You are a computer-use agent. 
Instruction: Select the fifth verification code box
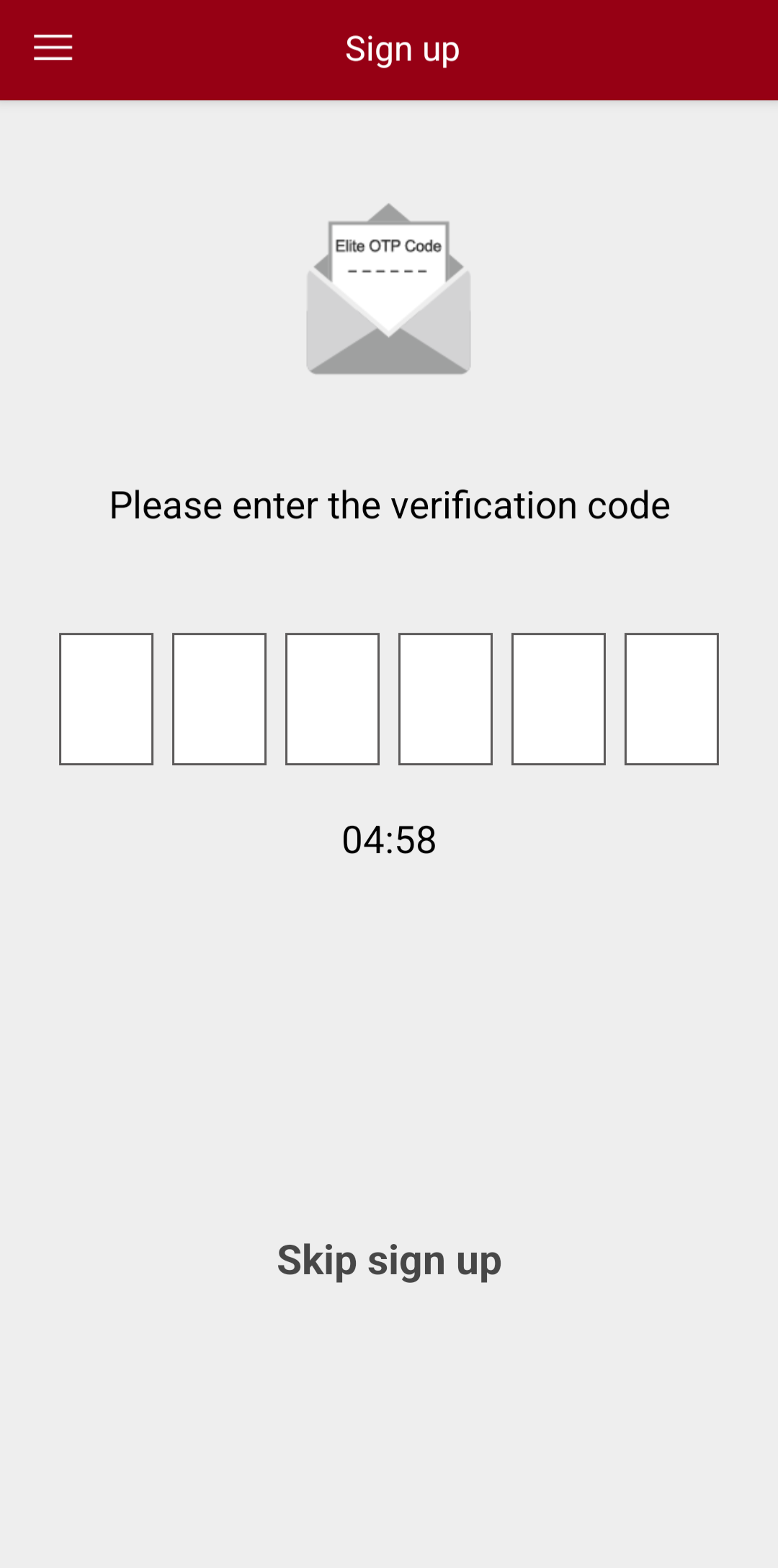pyautogui.click(x=558, y=699)
